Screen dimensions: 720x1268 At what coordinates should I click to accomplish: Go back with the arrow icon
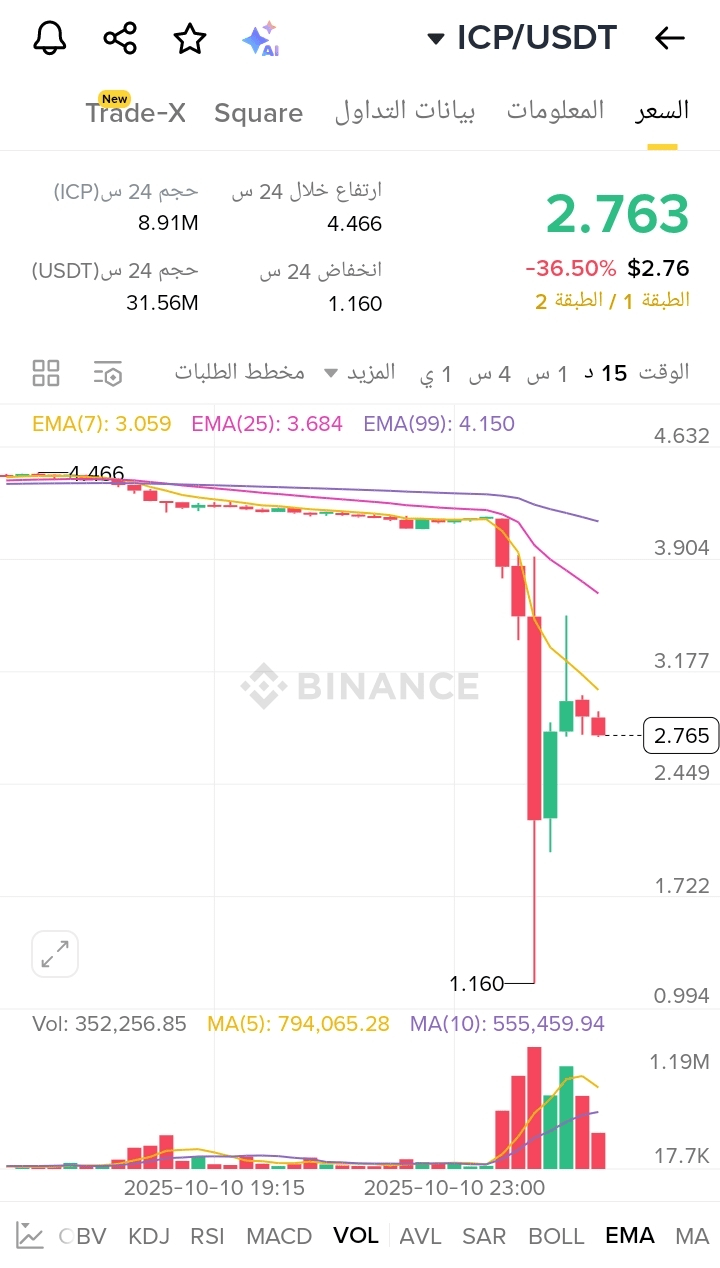click(669, 39)
